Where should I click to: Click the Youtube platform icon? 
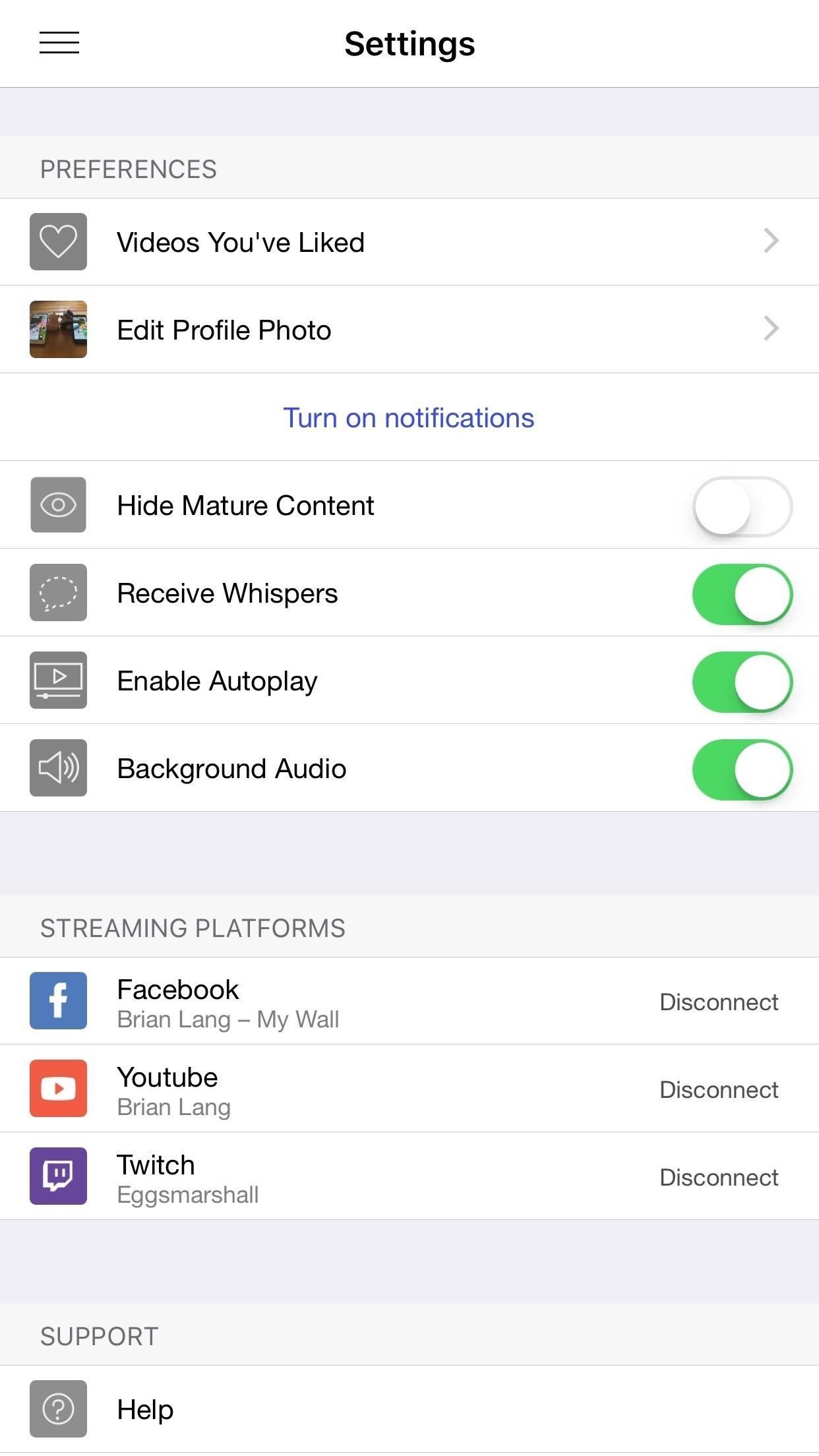tap(58, 1089)
